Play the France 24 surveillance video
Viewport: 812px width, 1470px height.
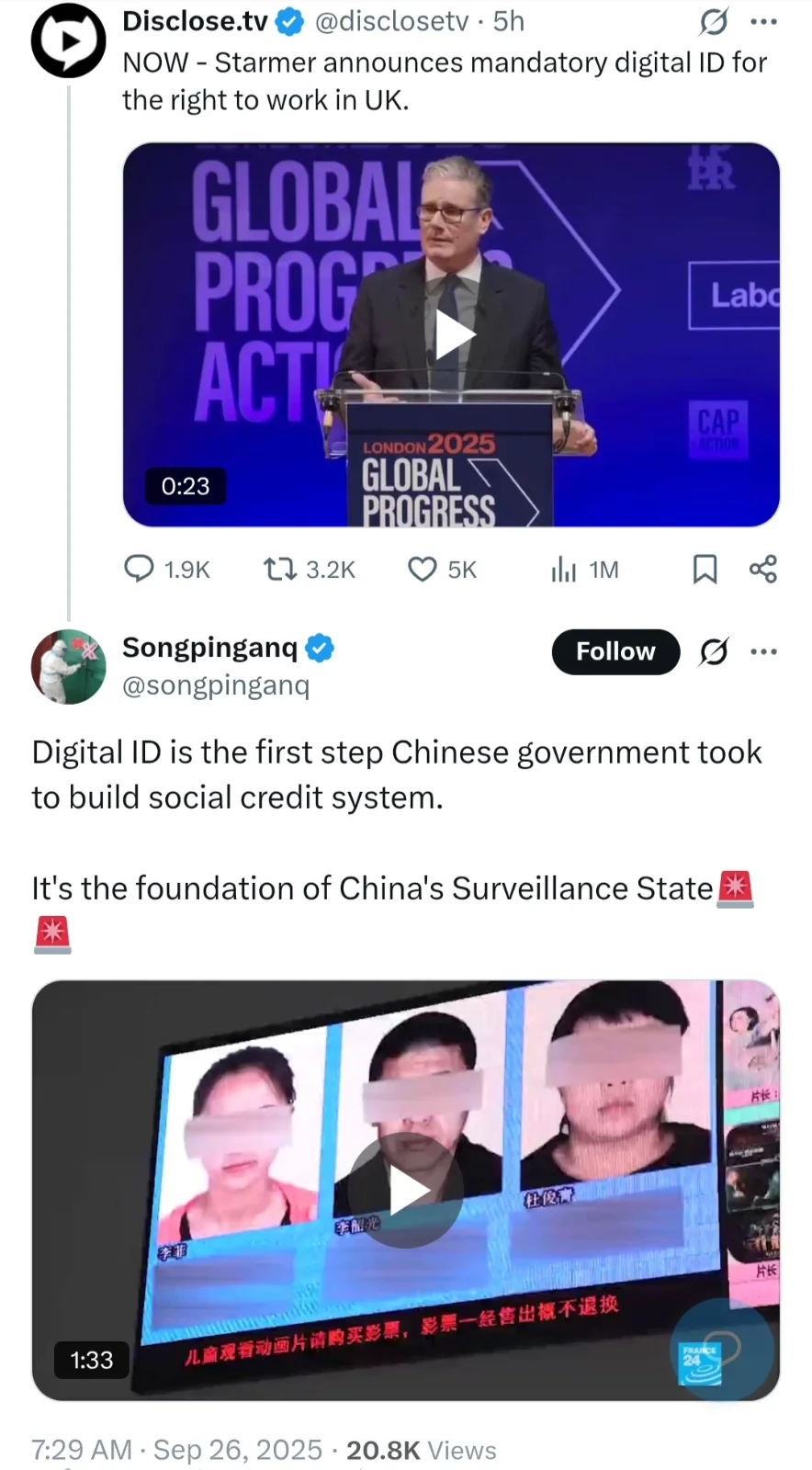tap(406, 1190)
